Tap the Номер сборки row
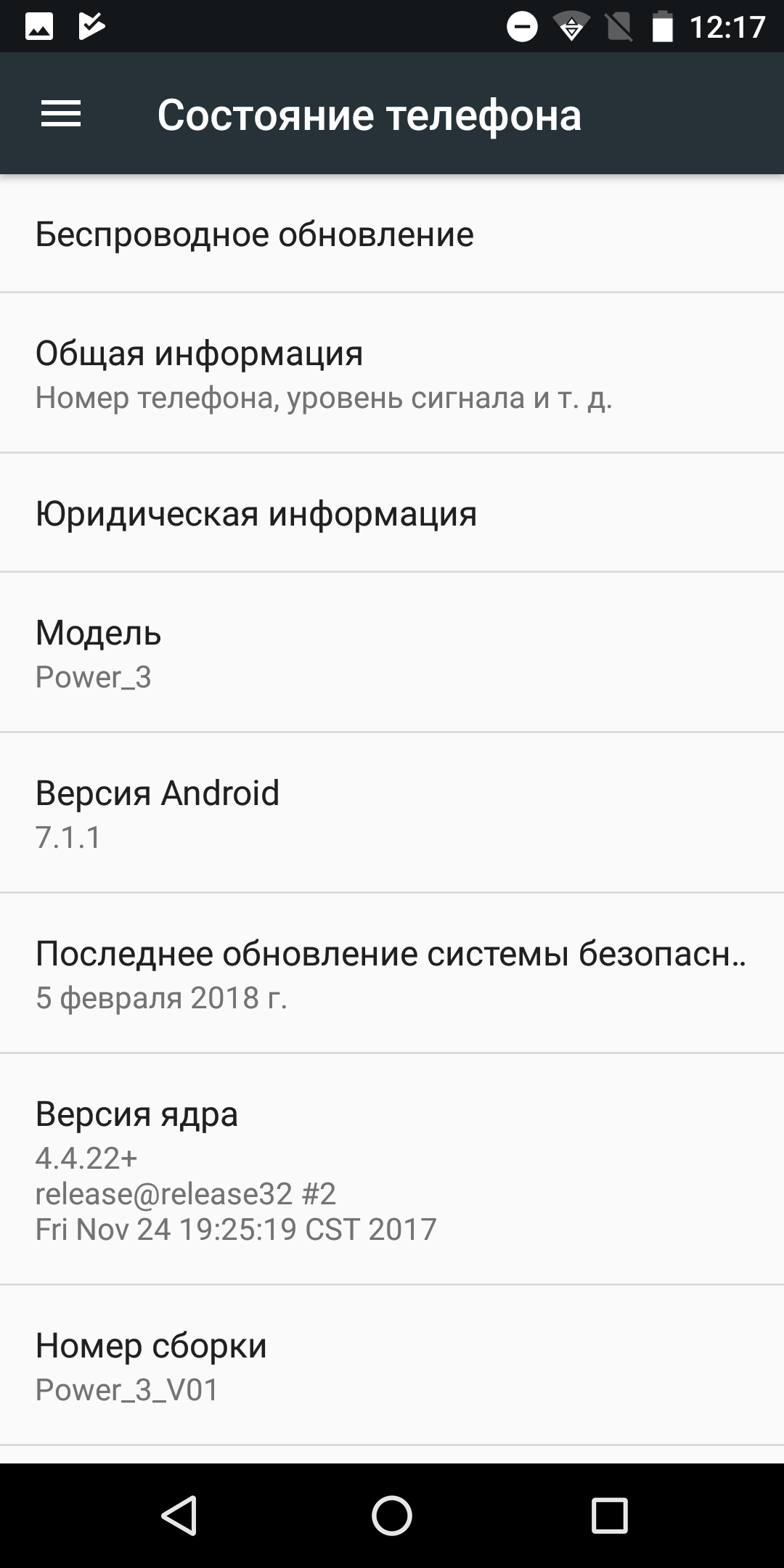Viewport: 784px width, 1568px height. [x=392, y=1365]
